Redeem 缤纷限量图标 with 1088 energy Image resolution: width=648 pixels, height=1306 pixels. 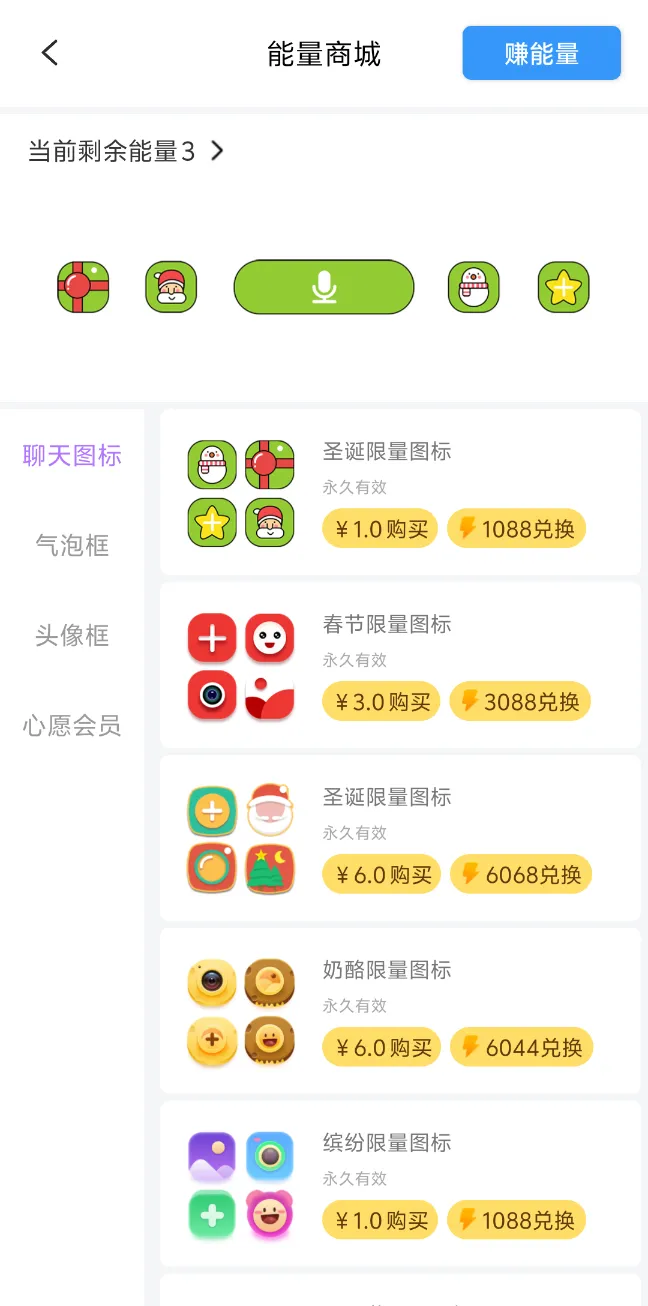(516, 1221)
